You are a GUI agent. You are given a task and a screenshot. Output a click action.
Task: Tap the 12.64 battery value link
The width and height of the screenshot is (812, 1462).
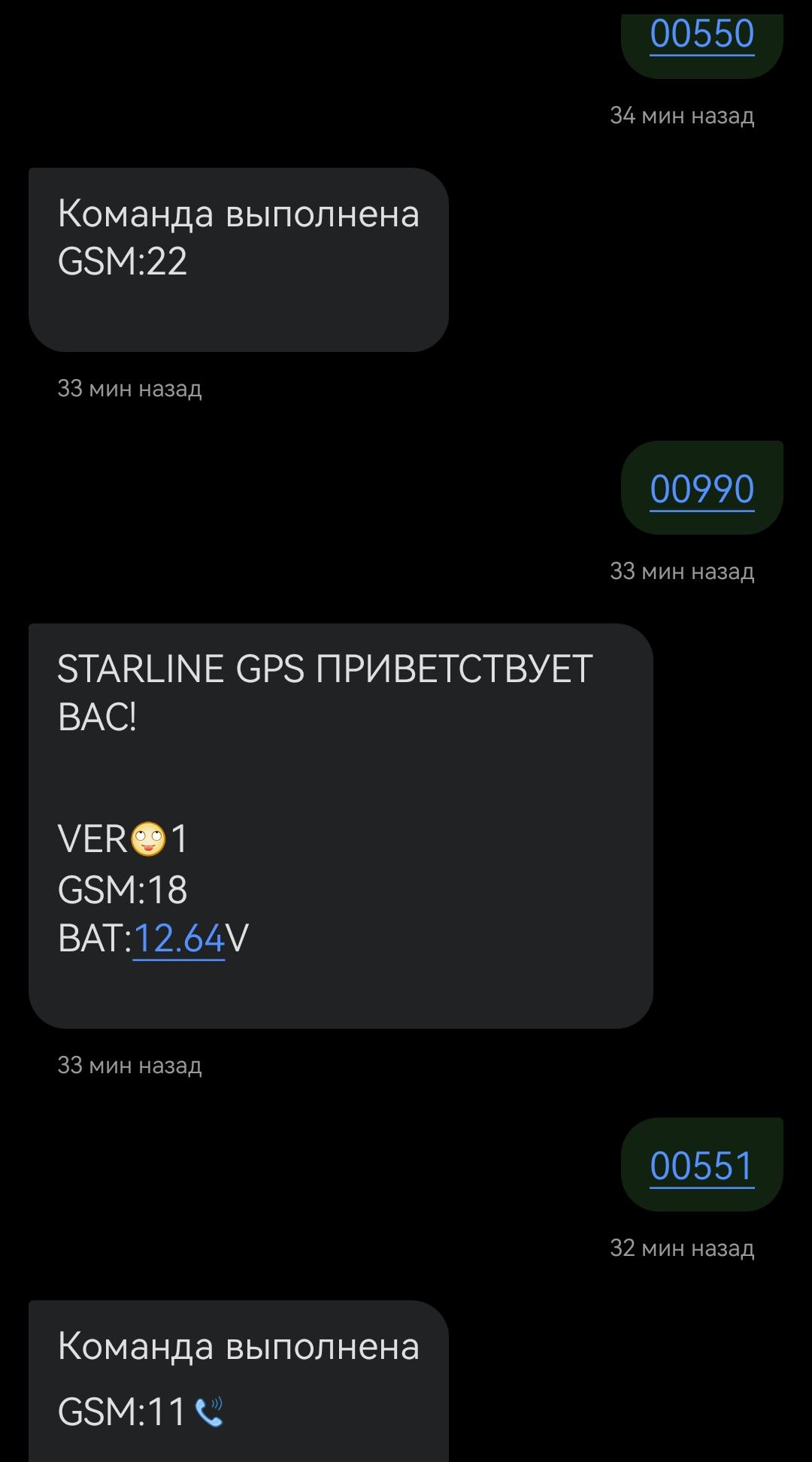(179, 939)
